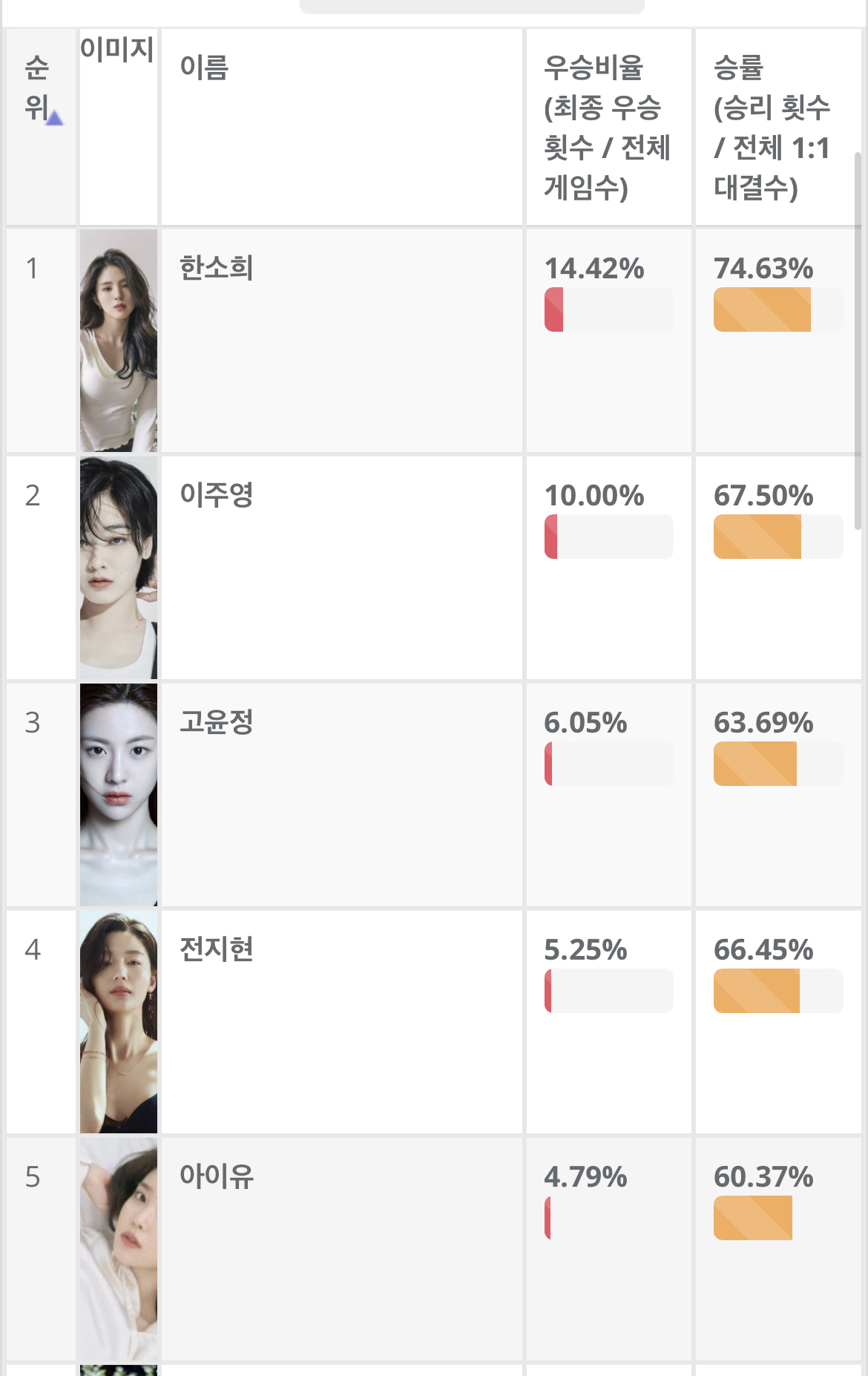Sort the table by 순위 column
Image resolution: width=868 pixels, height=1376 pixels.
(40, 89)
